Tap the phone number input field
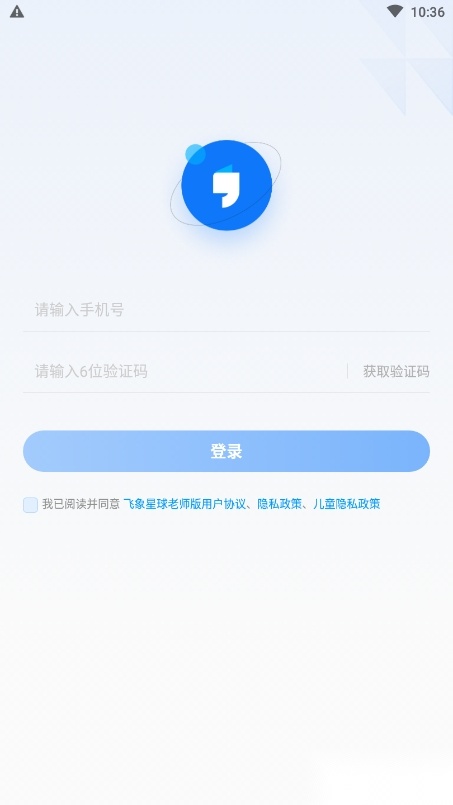453x805 pixels. coord(226,310)
